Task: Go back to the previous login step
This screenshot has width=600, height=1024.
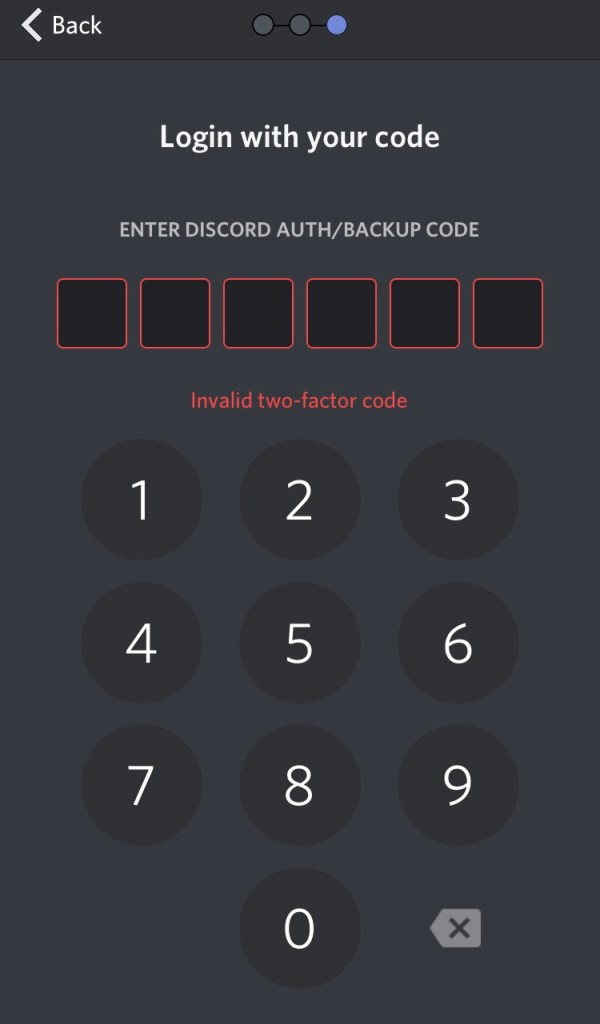Action: tap(60, 25)
